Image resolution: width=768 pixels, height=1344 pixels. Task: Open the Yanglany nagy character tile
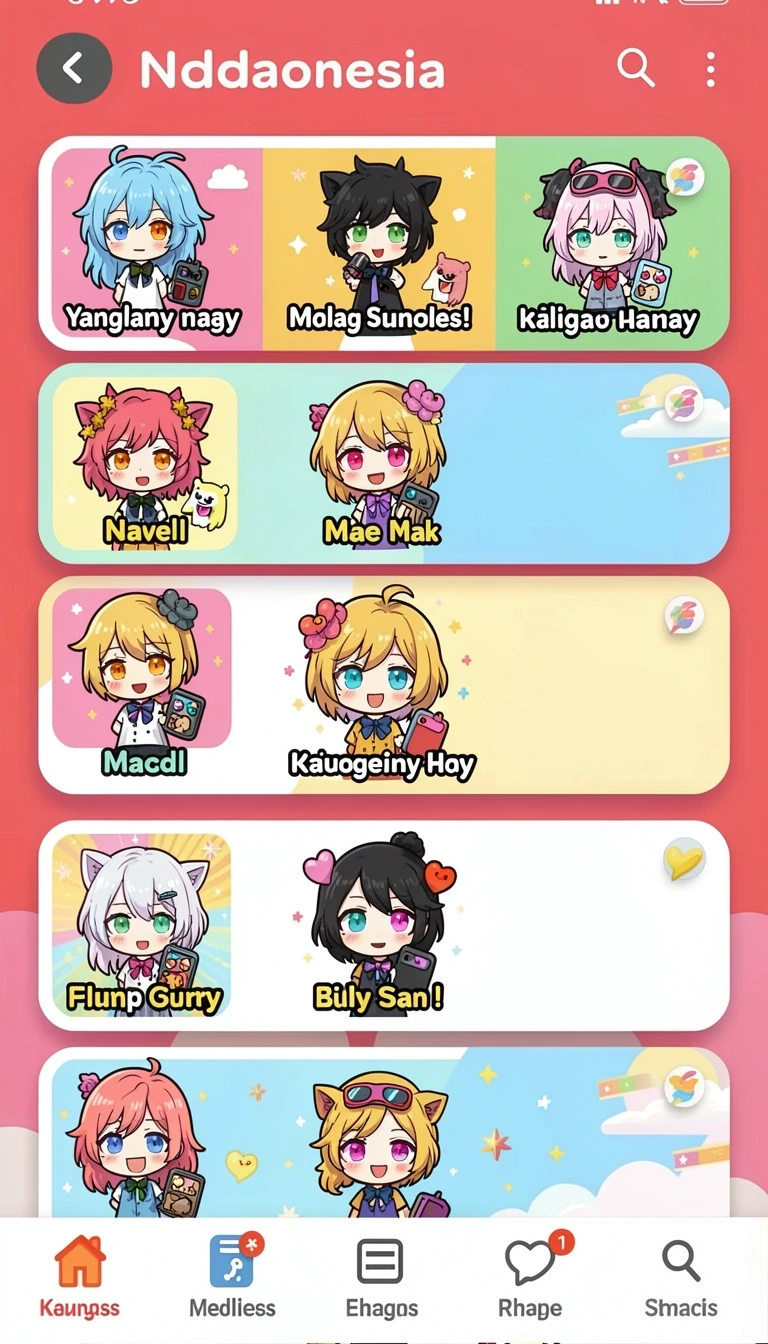tap(153, 243)
